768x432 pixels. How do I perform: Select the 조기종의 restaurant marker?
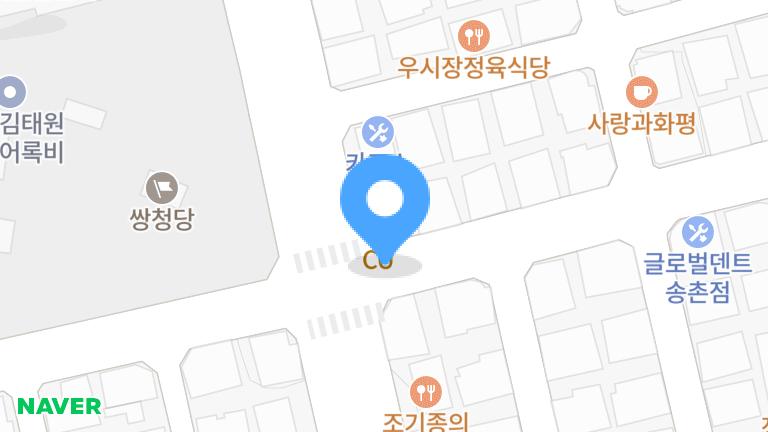[x=425, y=389]
